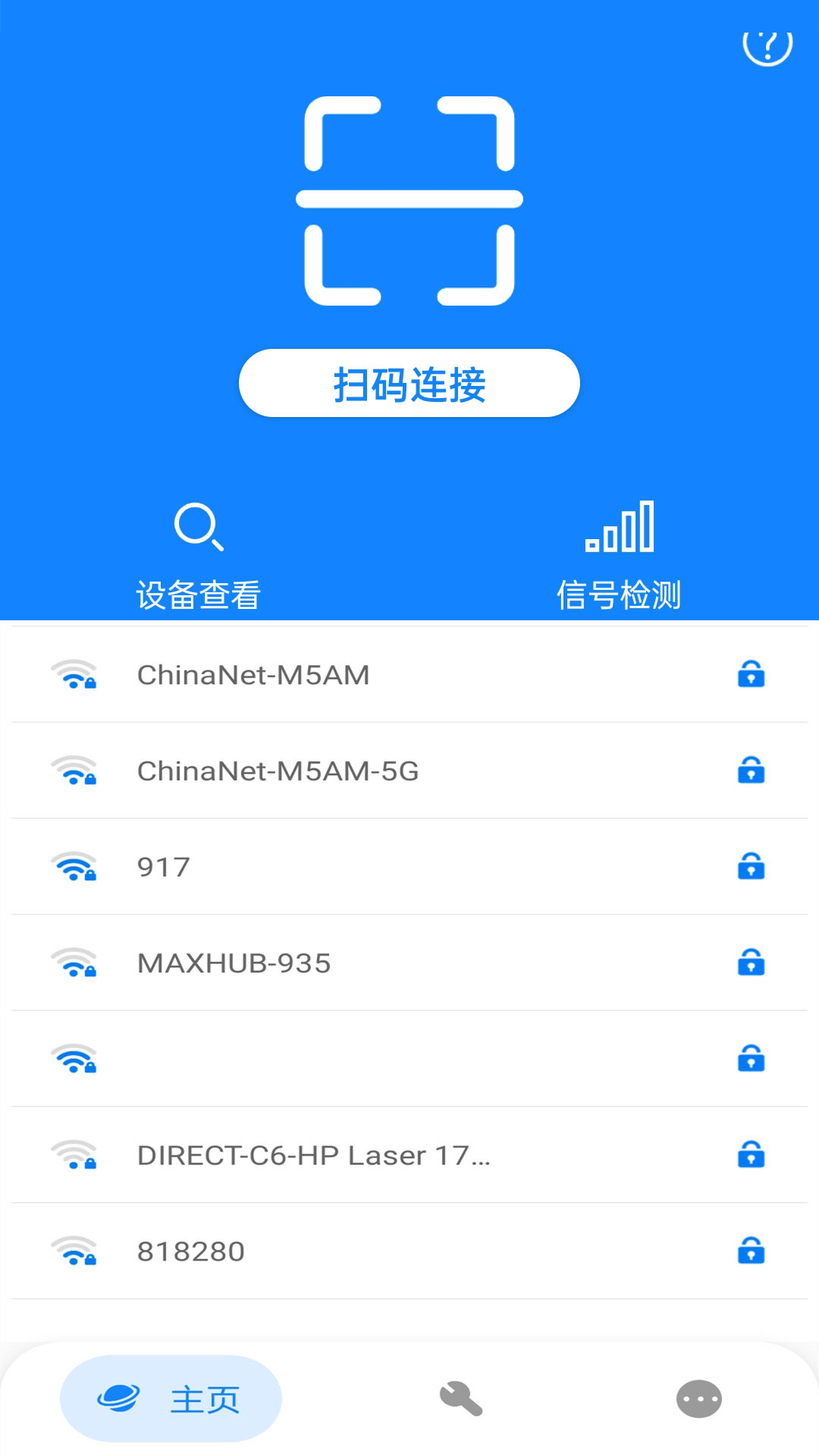Open 信号检测 signal detection
819x1456 pixels.
(x=619, y=557)
